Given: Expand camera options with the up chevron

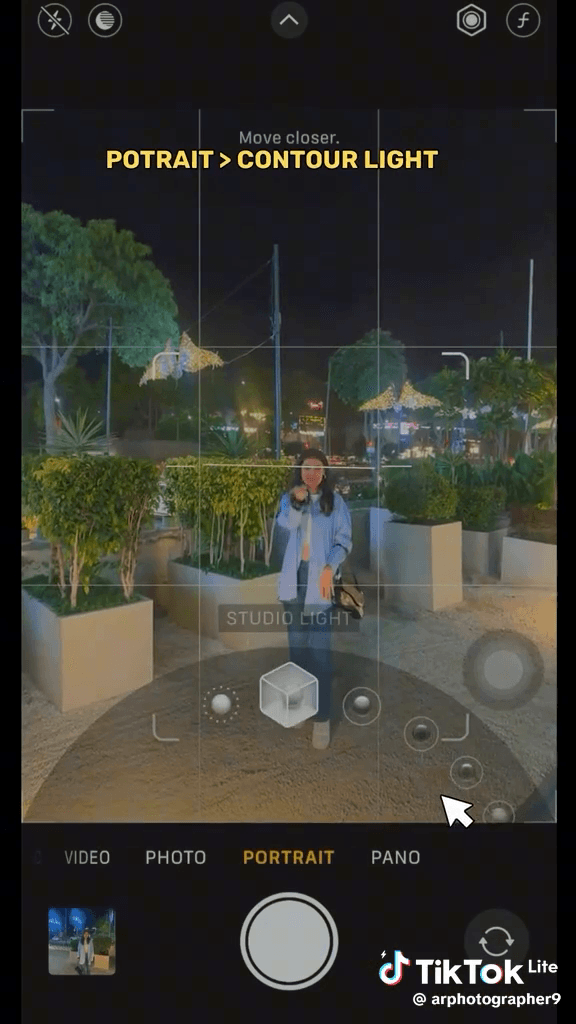Looking at the screenshot, I should coord(289,20).
